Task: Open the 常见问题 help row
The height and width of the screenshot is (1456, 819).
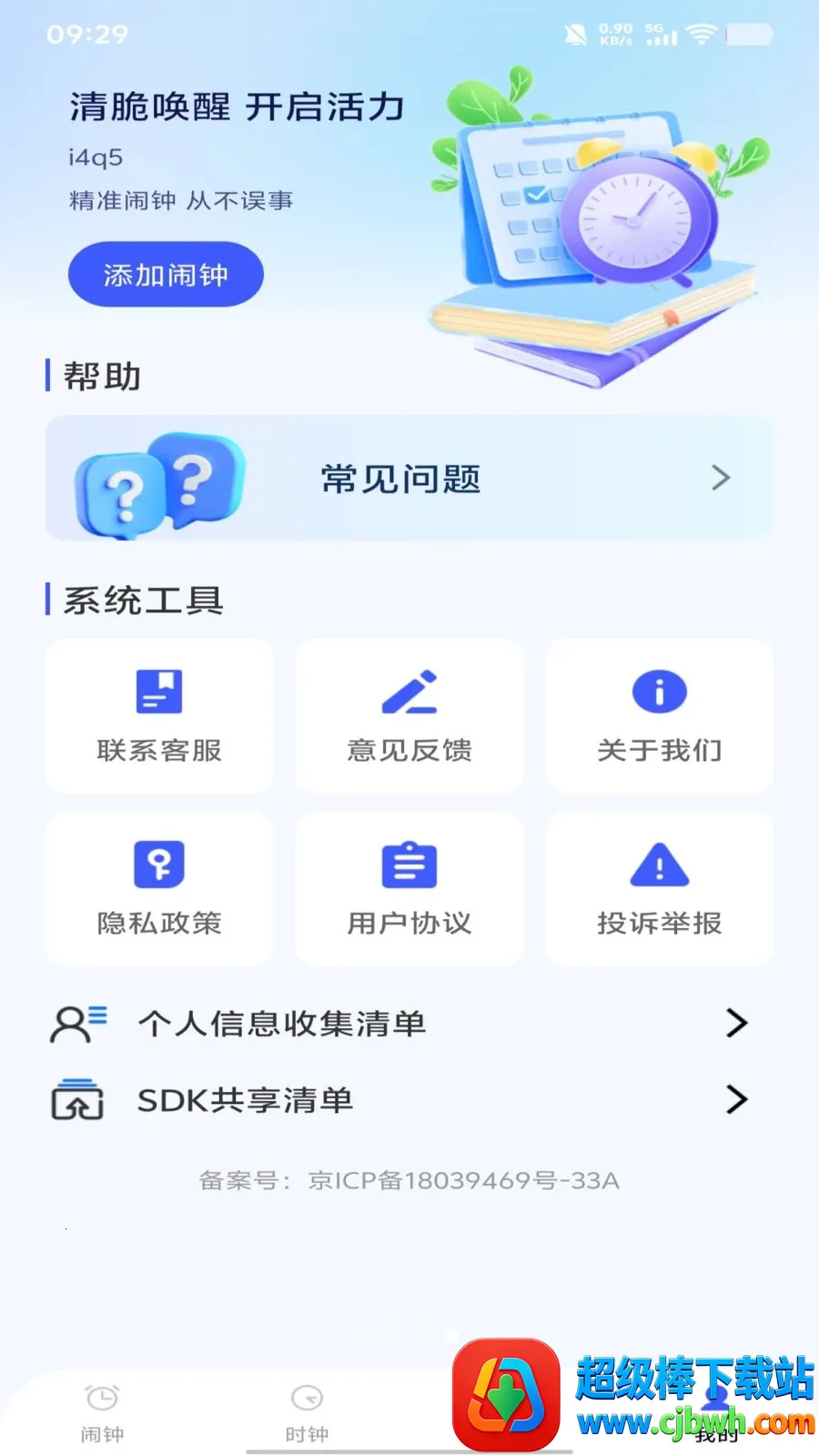Action: (x=409, y=478)
